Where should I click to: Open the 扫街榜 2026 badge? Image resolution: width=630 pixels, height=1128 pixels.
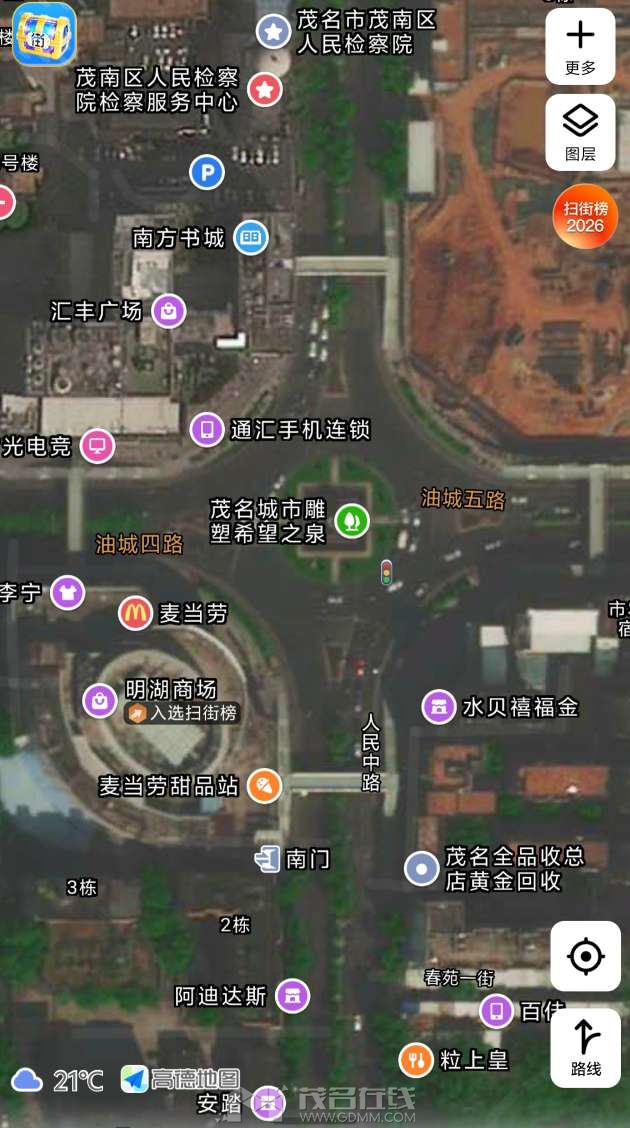tap(585, 216)
